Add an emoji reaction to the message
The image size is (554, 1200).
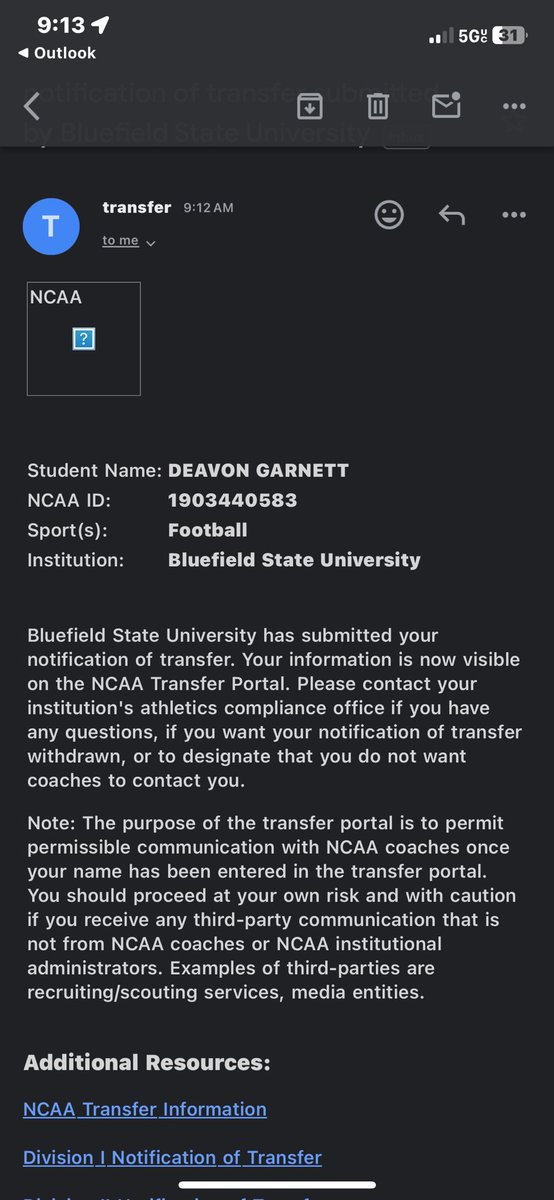389,214
